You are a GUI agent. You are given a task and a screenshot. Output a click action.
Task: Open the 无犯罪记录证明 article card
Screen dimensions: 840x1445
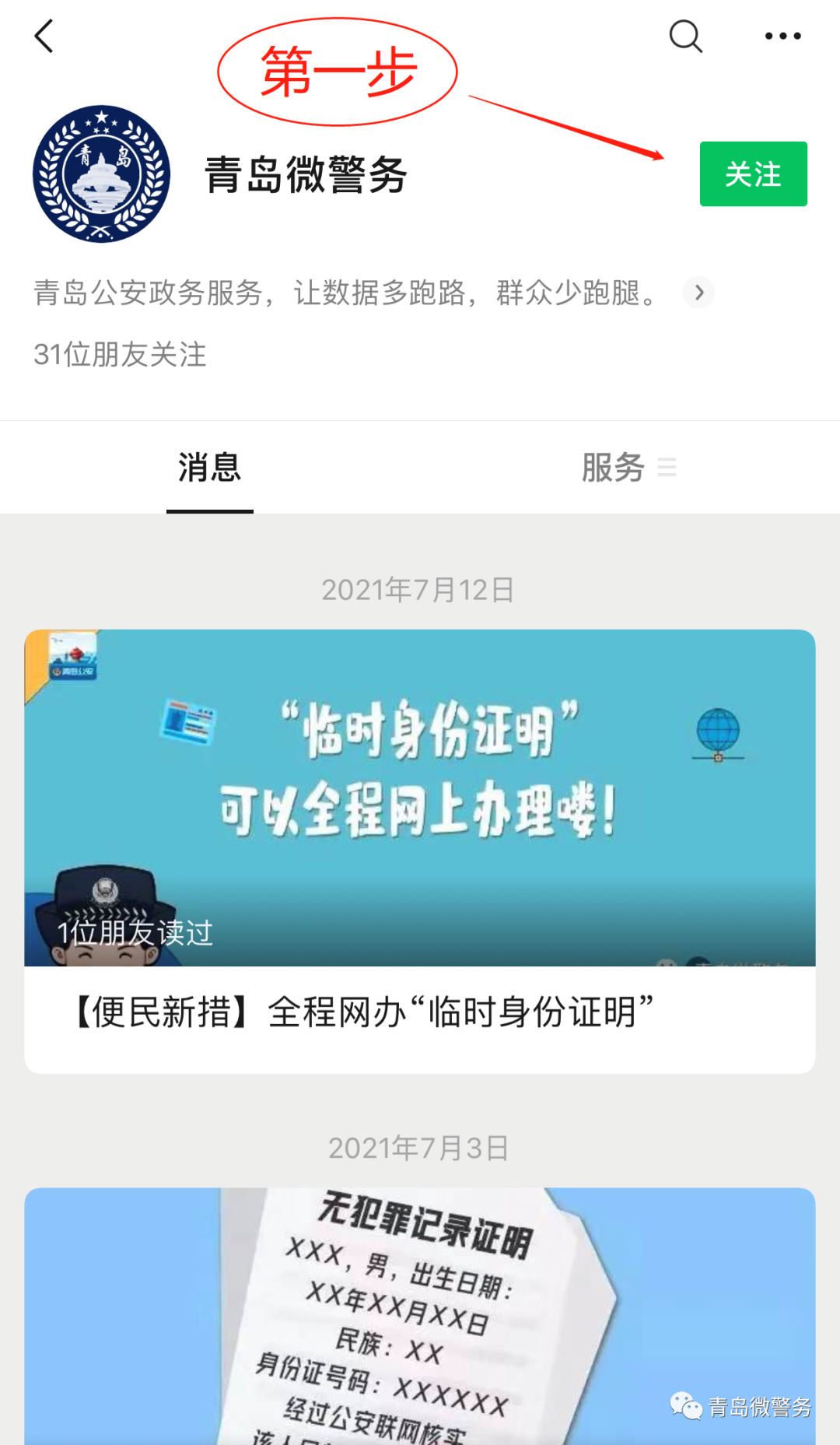[x=420, y=1315]
